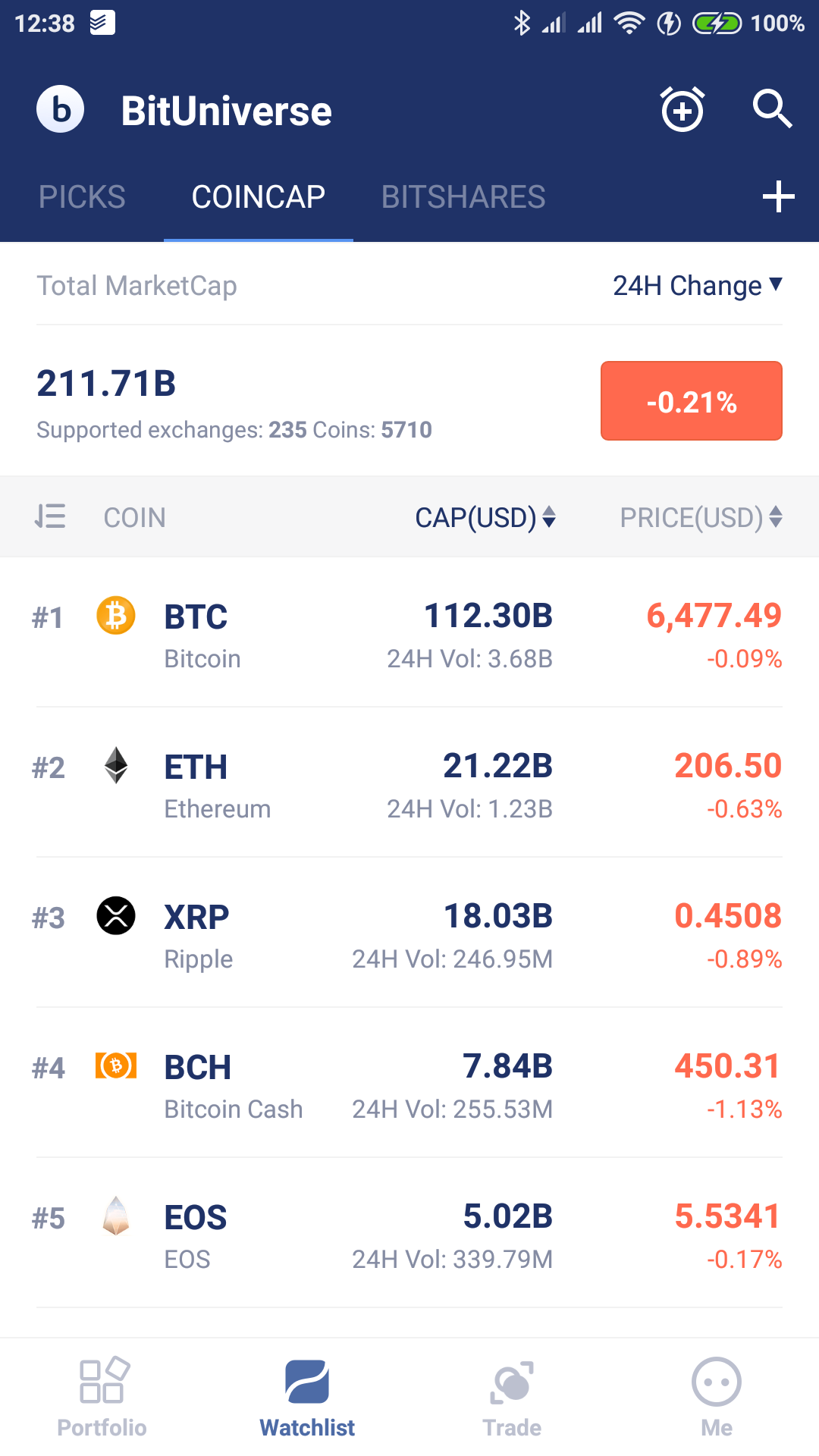Screen dimensions: 819x1456
Task: Switch to the PICKS tab
Action: tap(82, 197)
